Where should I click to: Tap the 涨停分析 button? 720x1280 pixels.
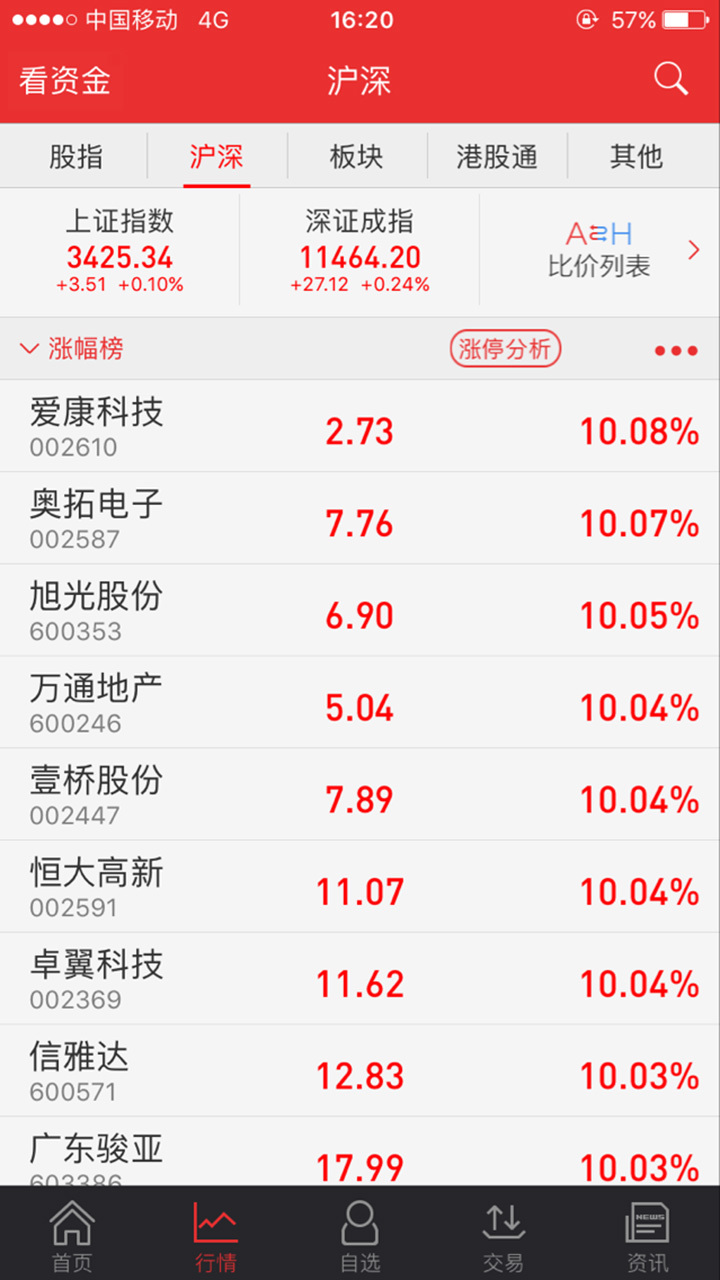pyautogui.click(x=505, y=349)
